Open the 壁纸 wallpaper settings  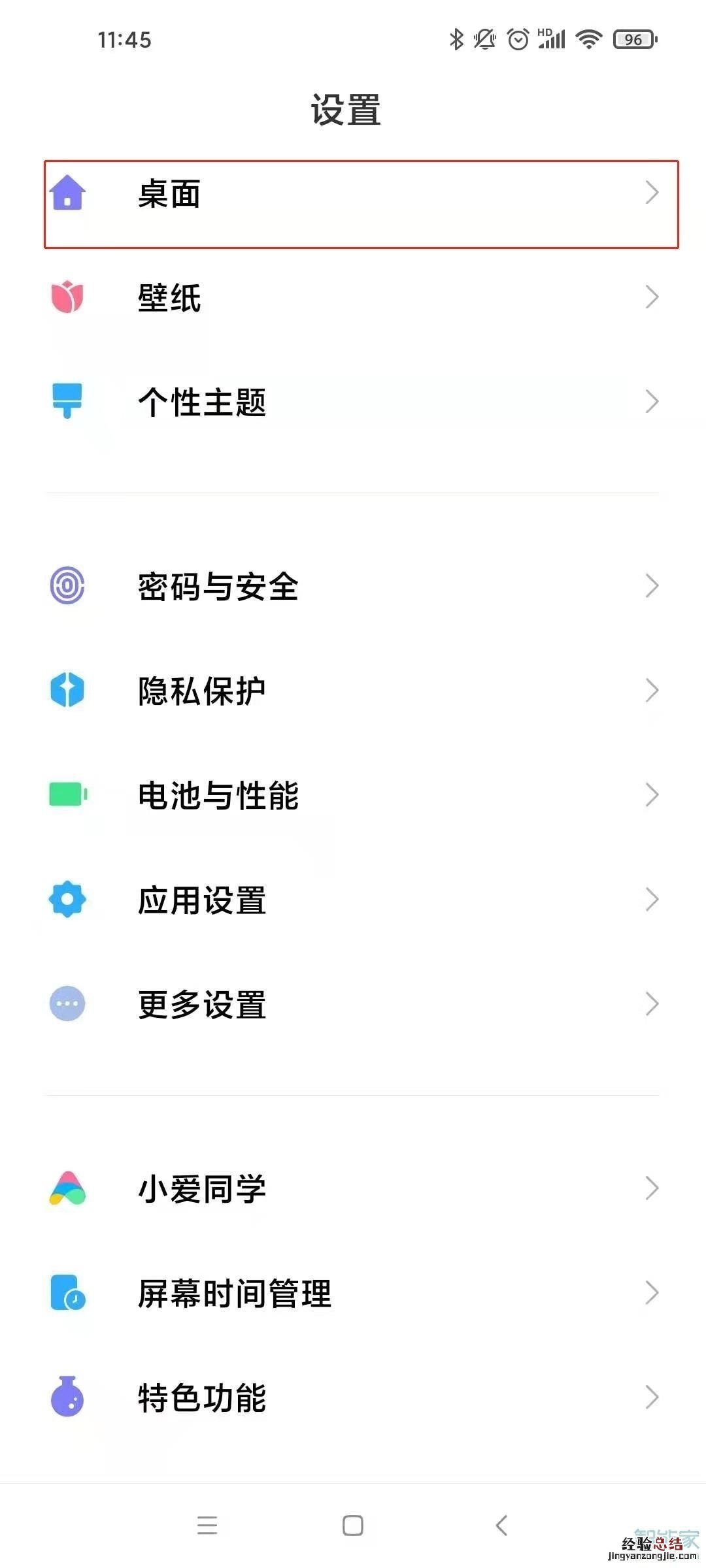click(353, 298)
